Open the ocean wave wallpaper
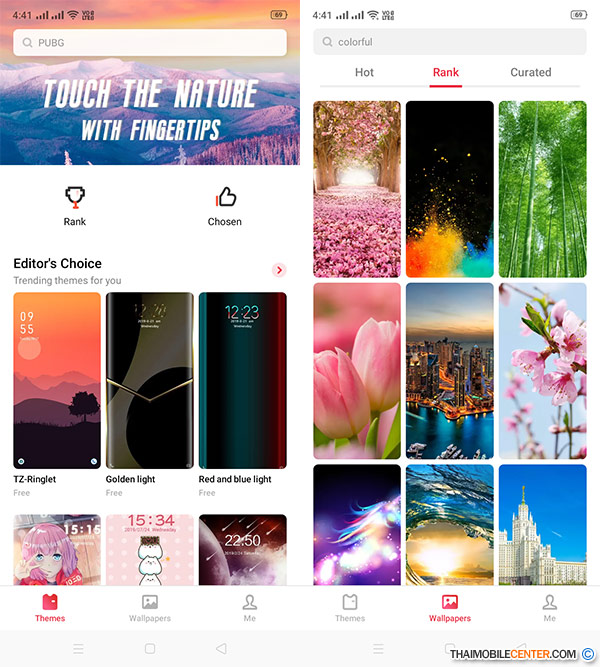Image resolution: width=600 pixels, height=667 pixels. [x=450, y=525]
